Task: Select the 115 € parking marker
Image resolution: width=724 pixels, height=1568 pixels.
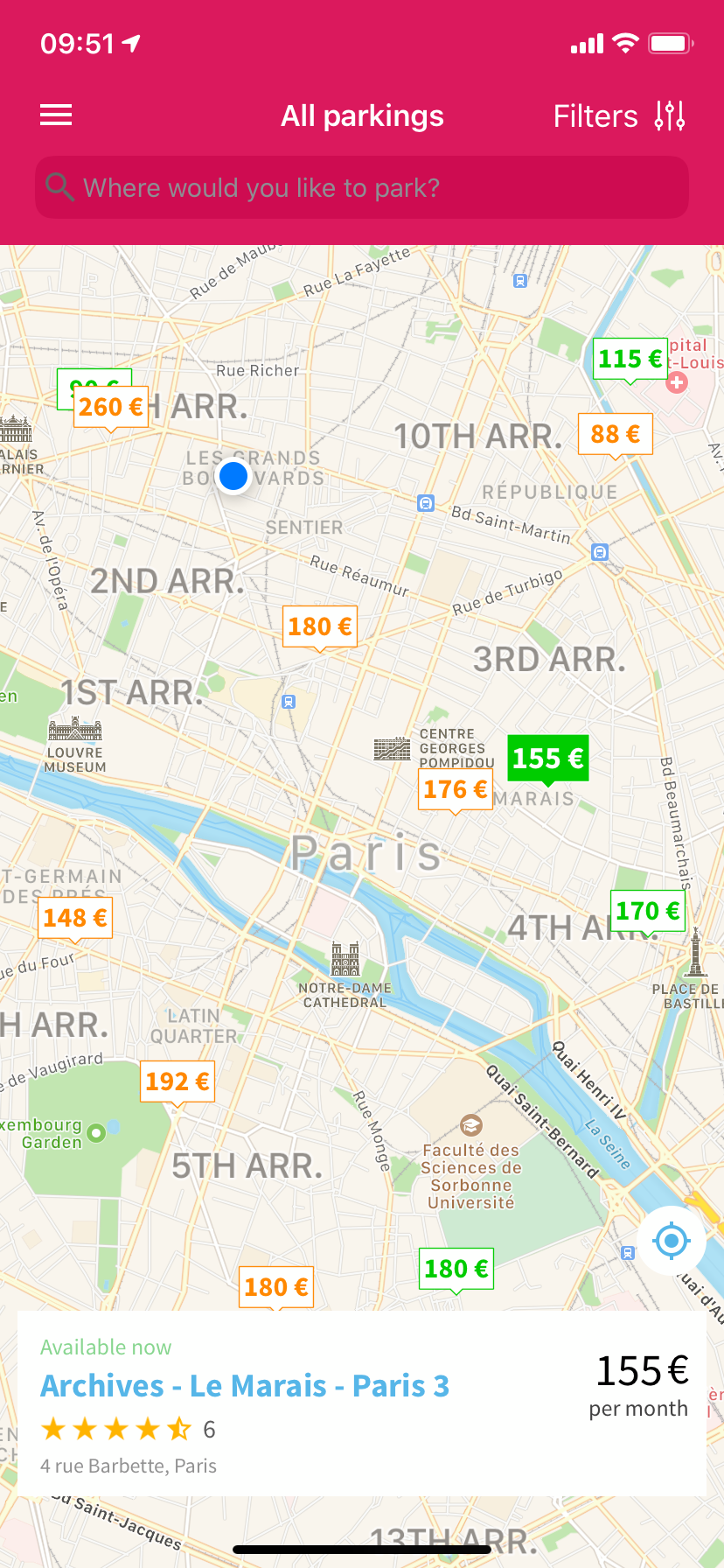Action: click(630, 360)
